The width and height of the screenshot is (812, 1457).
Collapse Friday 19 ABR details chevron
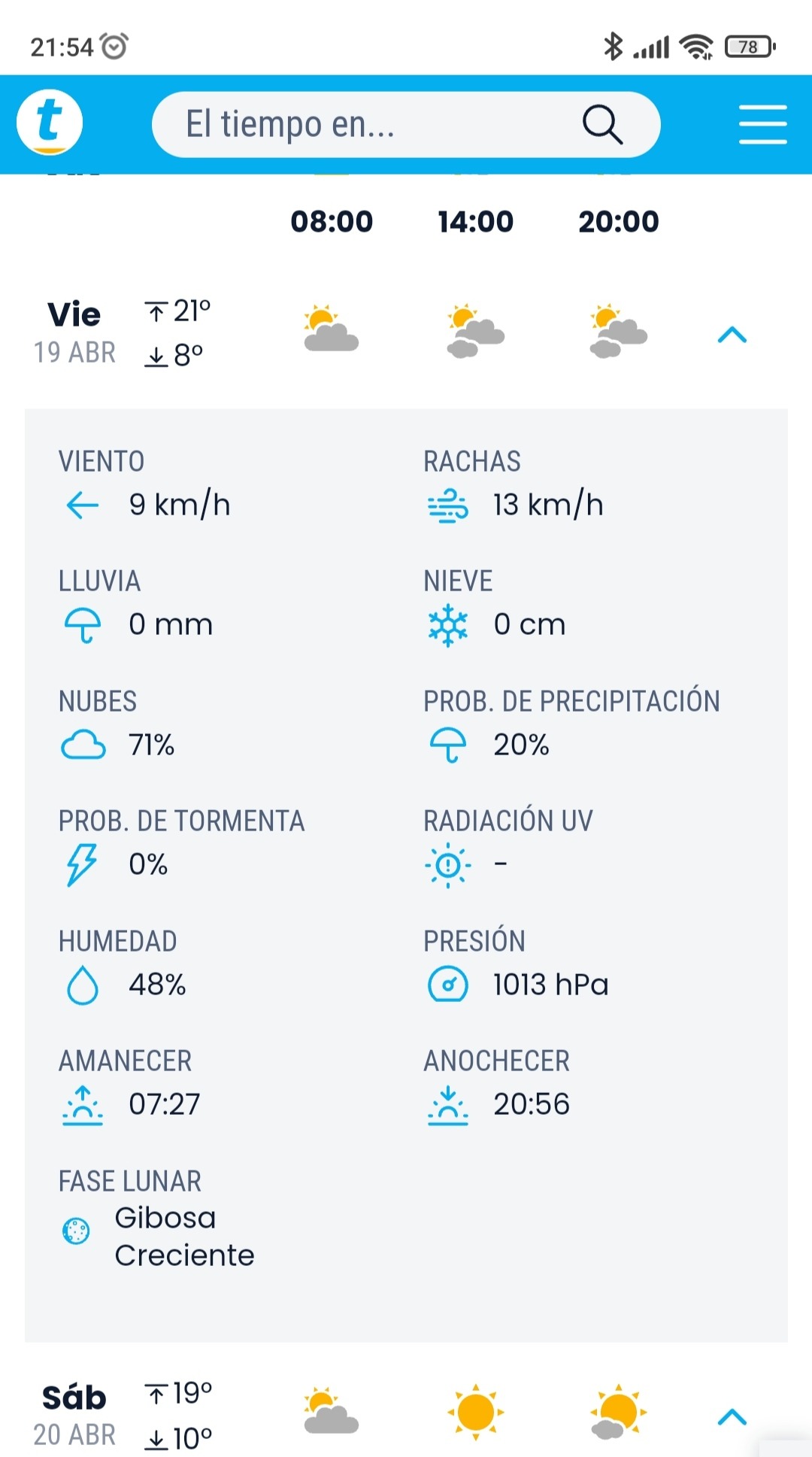732,335
